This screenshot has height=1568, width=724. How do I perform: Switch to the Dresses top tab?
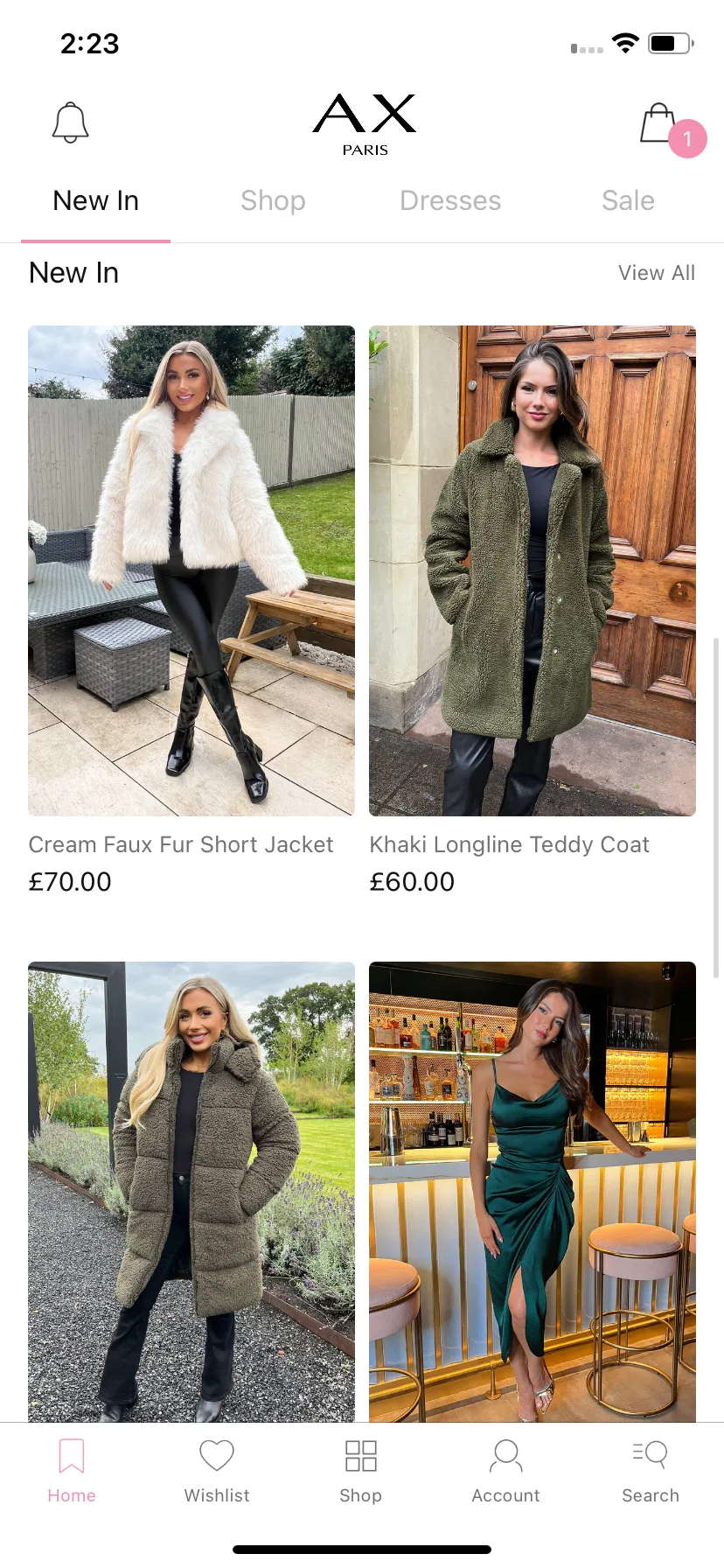point(450,201)
